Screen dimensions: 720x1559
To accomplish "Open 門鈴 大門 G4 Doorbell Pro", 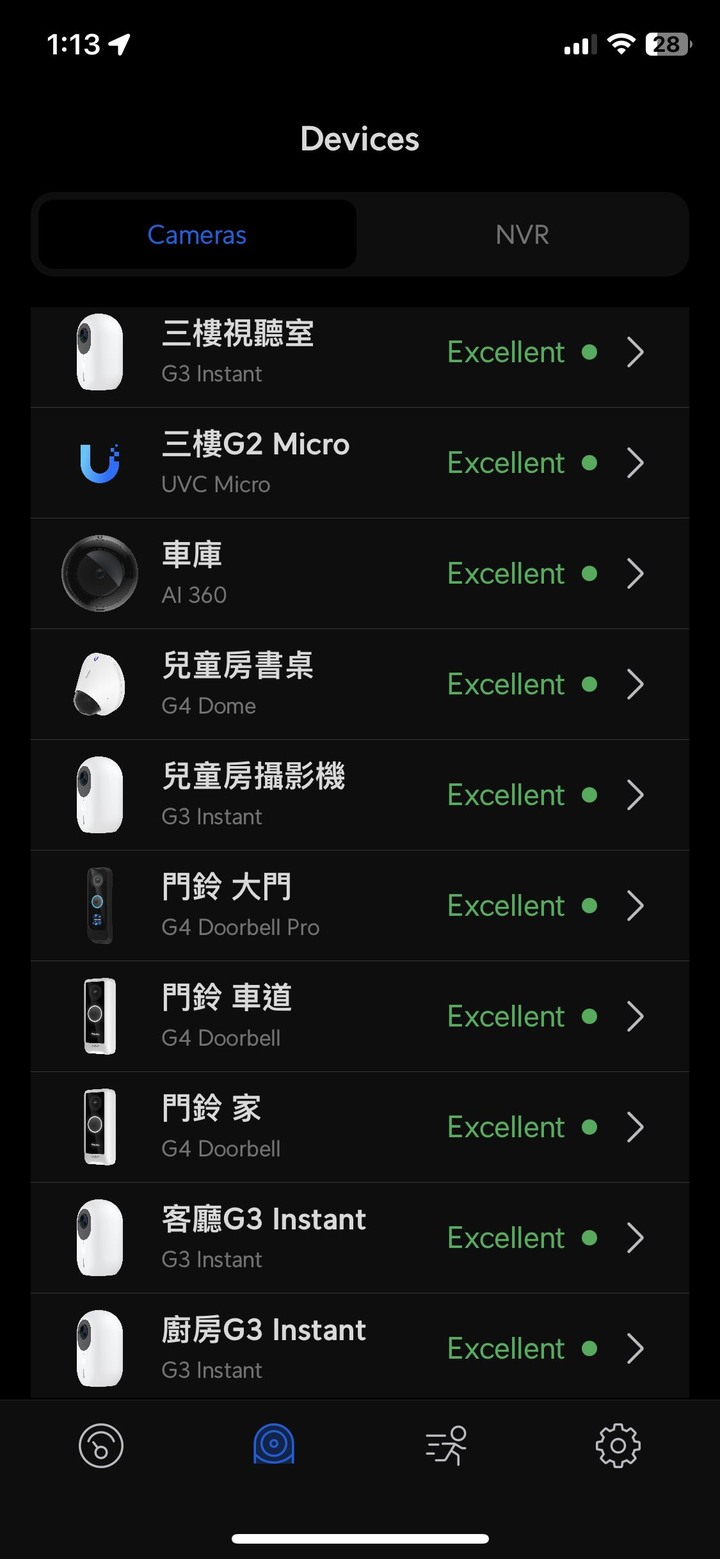I will pyautogui.click(x=360, y=905).
